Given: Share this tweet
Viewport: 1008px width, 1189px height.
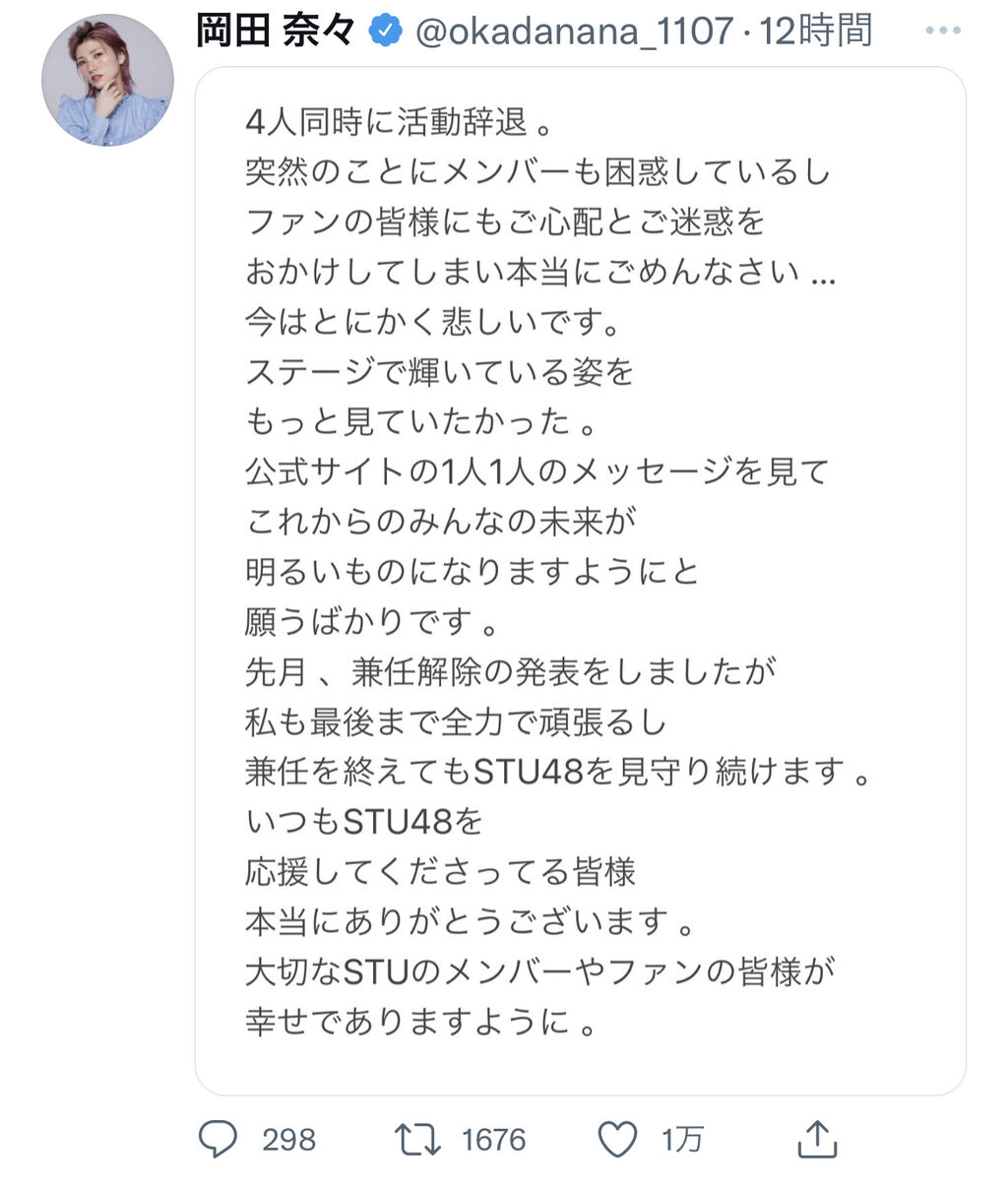Looking at the screenshot, I should point(816,1139).
